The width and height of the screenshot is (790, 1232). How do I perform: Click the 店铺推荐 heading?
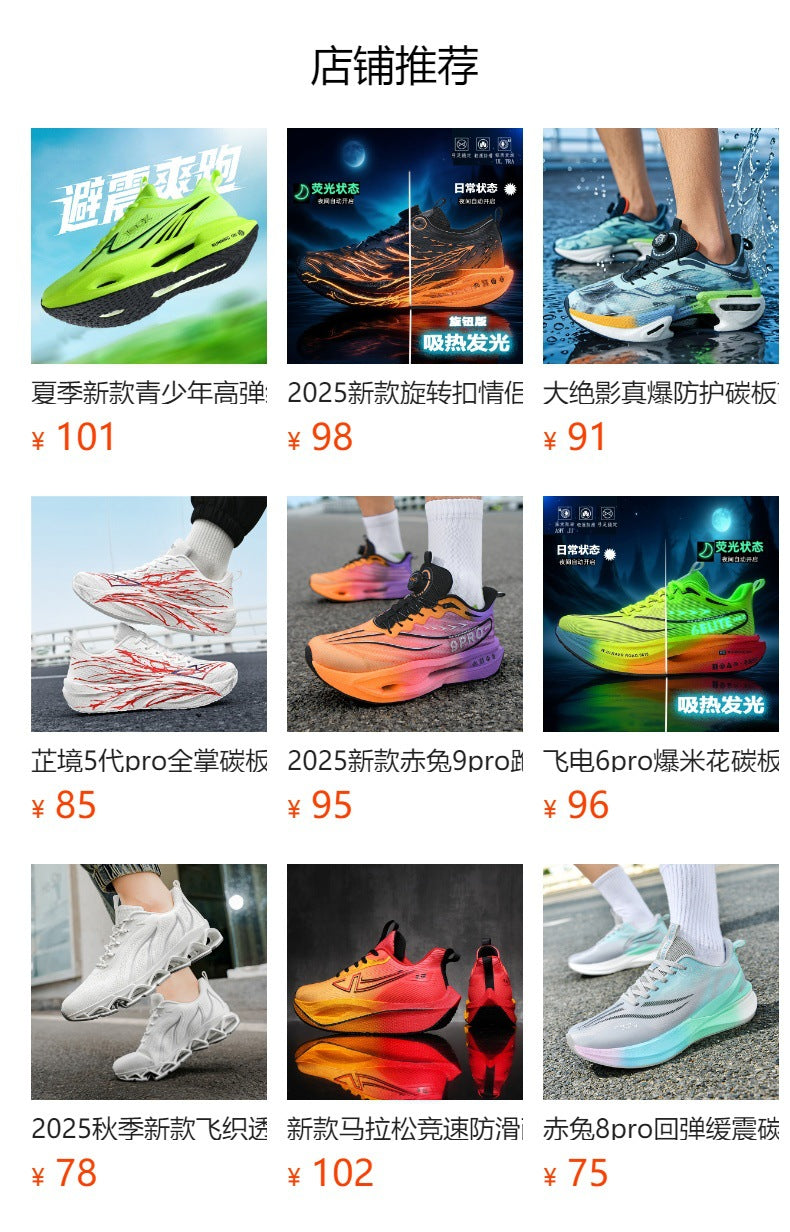click(395, 62)
